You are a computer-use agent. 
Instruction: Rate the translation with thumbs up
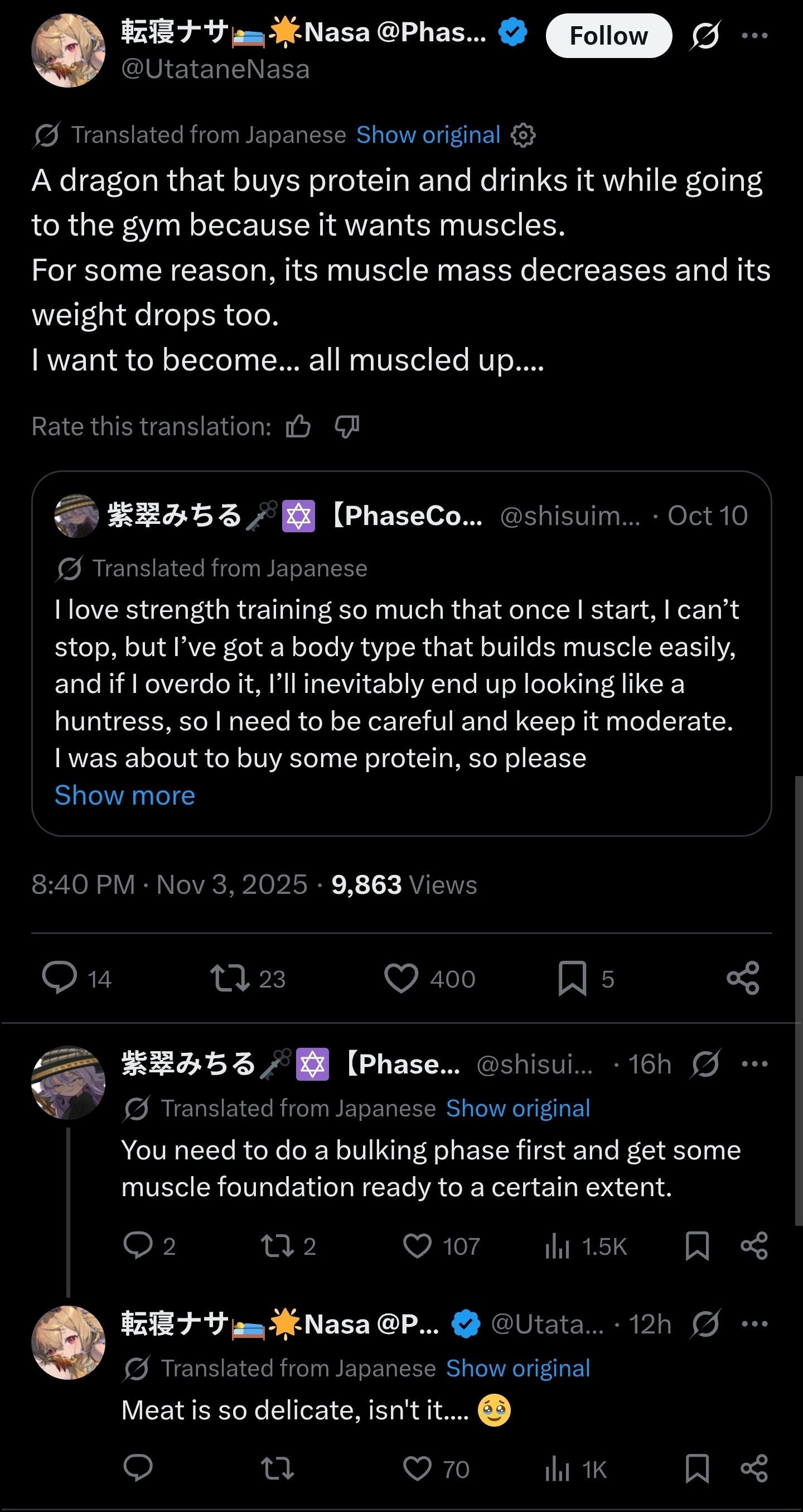[x=298, y=427]
